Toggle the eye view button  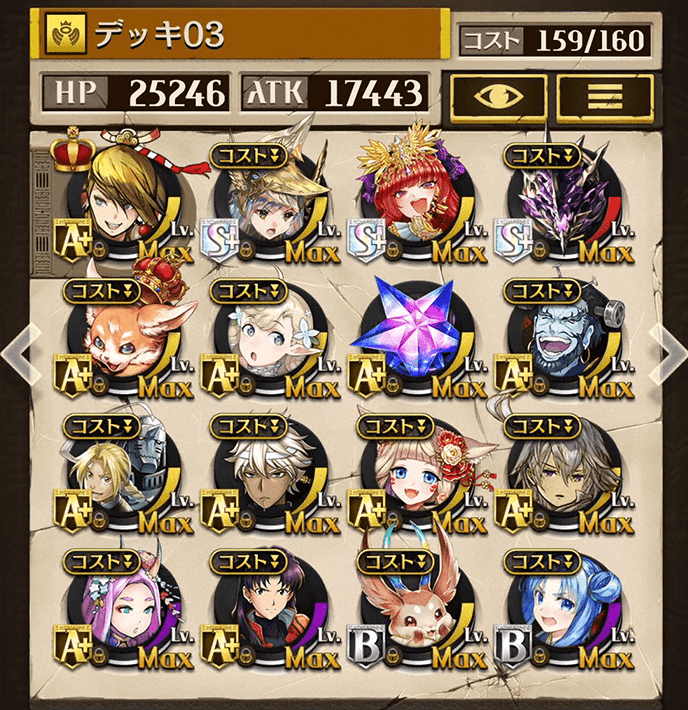click(498, 97)
